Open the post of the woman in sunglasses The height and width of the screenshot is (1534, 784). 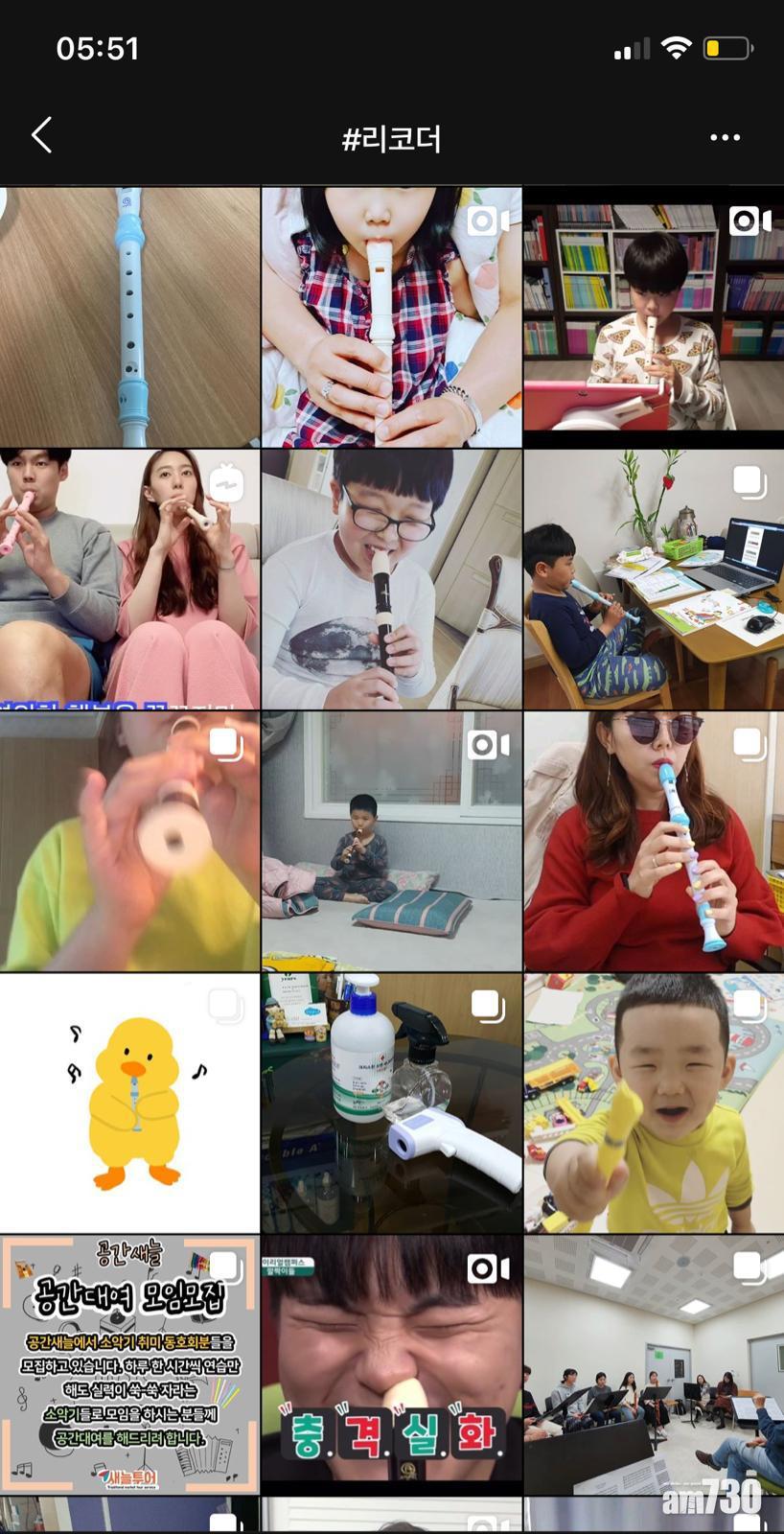pos(654,841)
